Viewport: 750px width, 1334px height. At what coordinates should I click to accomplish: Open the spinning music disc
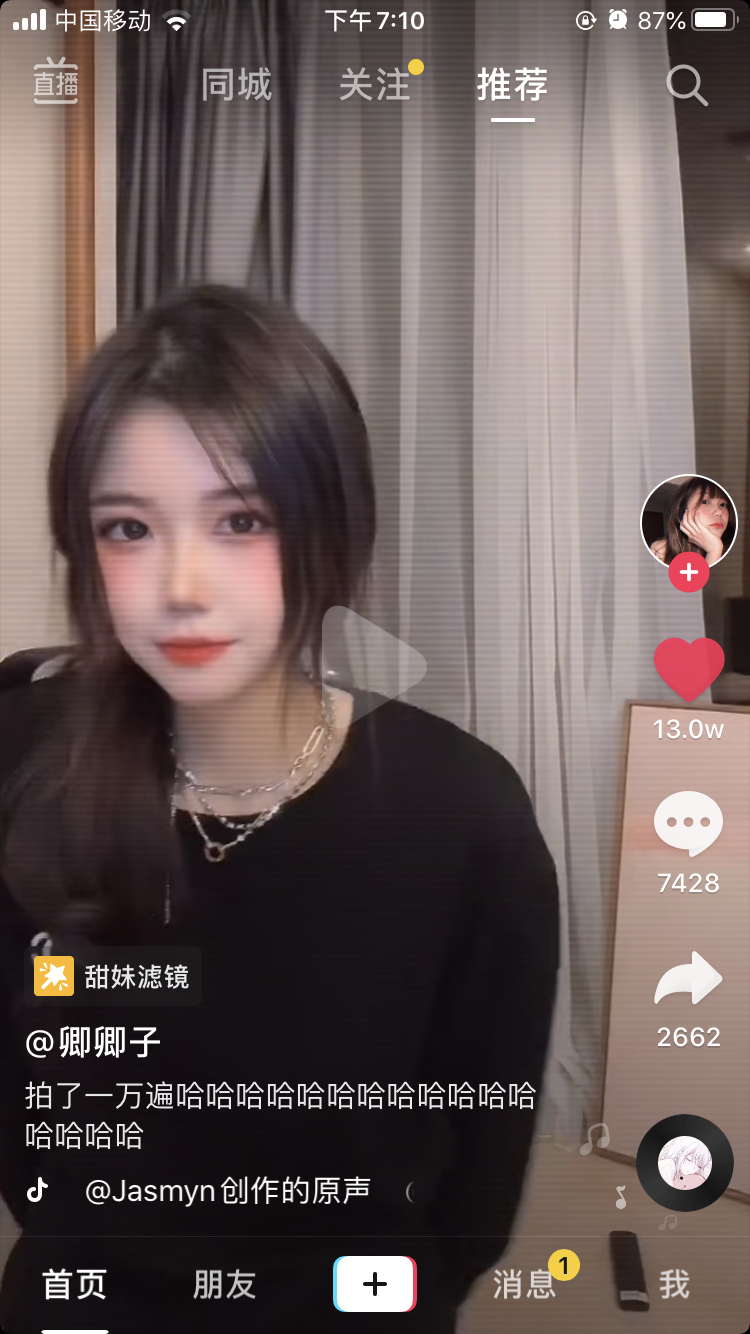(x=685, y=1163)
